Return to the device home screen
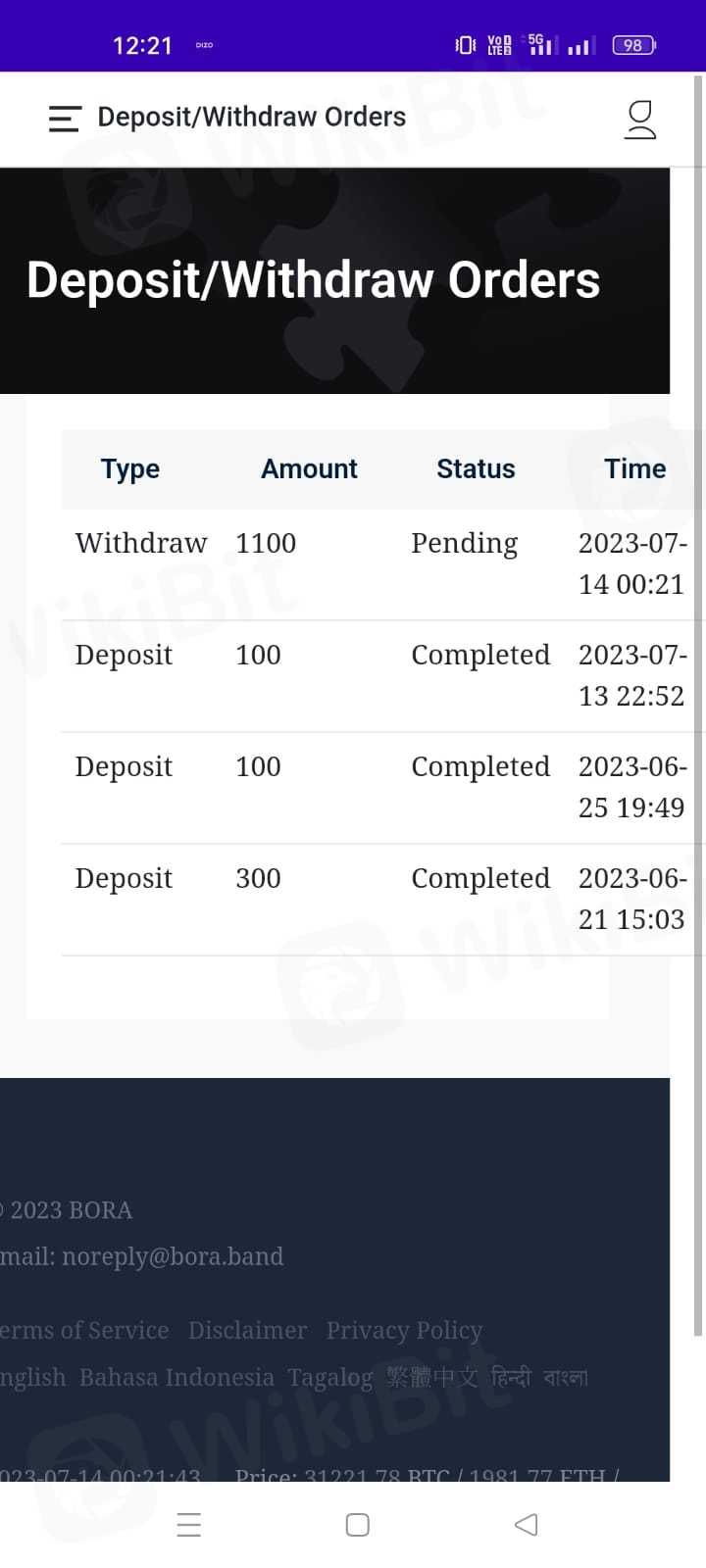 pos(358,1524)
